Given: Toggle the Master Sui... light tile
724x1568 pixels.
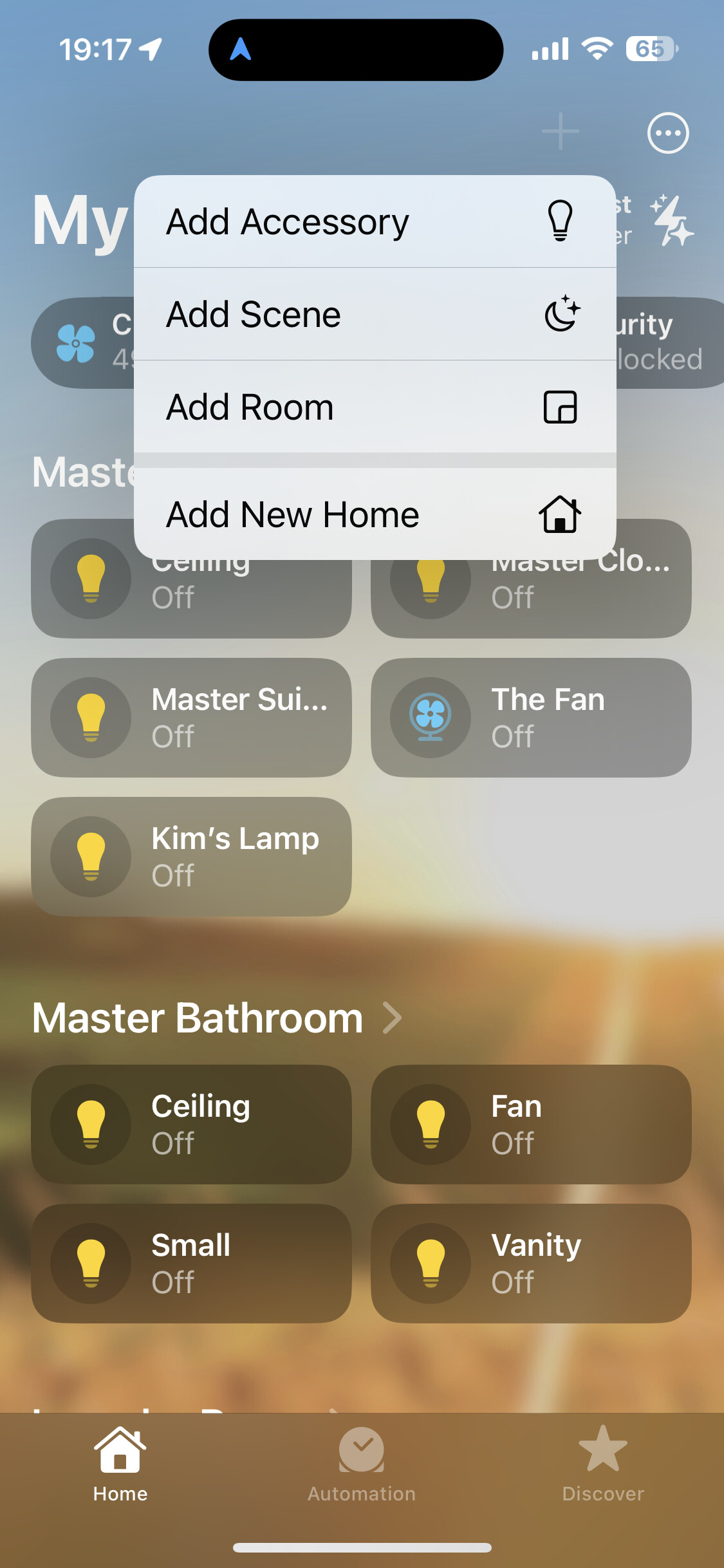Looking at the screenshot, I should click(191, 717).
